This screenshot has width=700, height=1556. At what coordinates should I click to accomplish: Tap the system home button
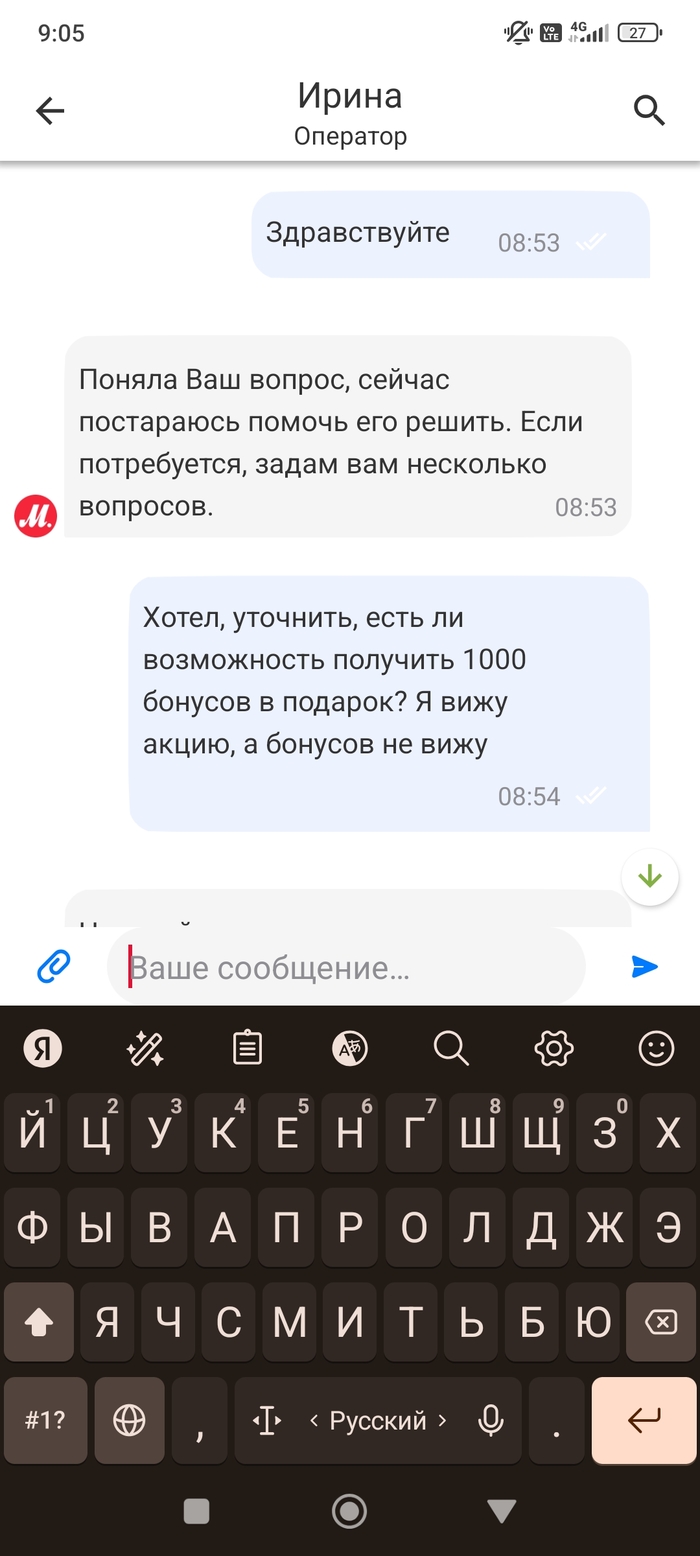pyautogui.click(x=349, y=1511)
